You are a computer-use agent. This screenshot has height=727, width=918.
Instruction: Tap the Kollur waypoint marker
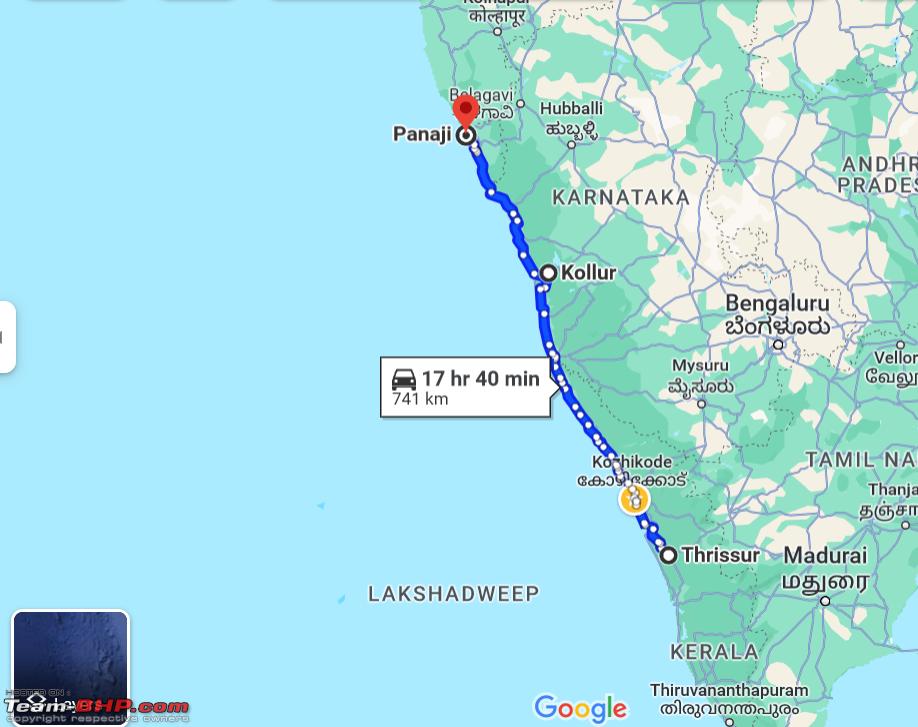[x=548, y=273]
